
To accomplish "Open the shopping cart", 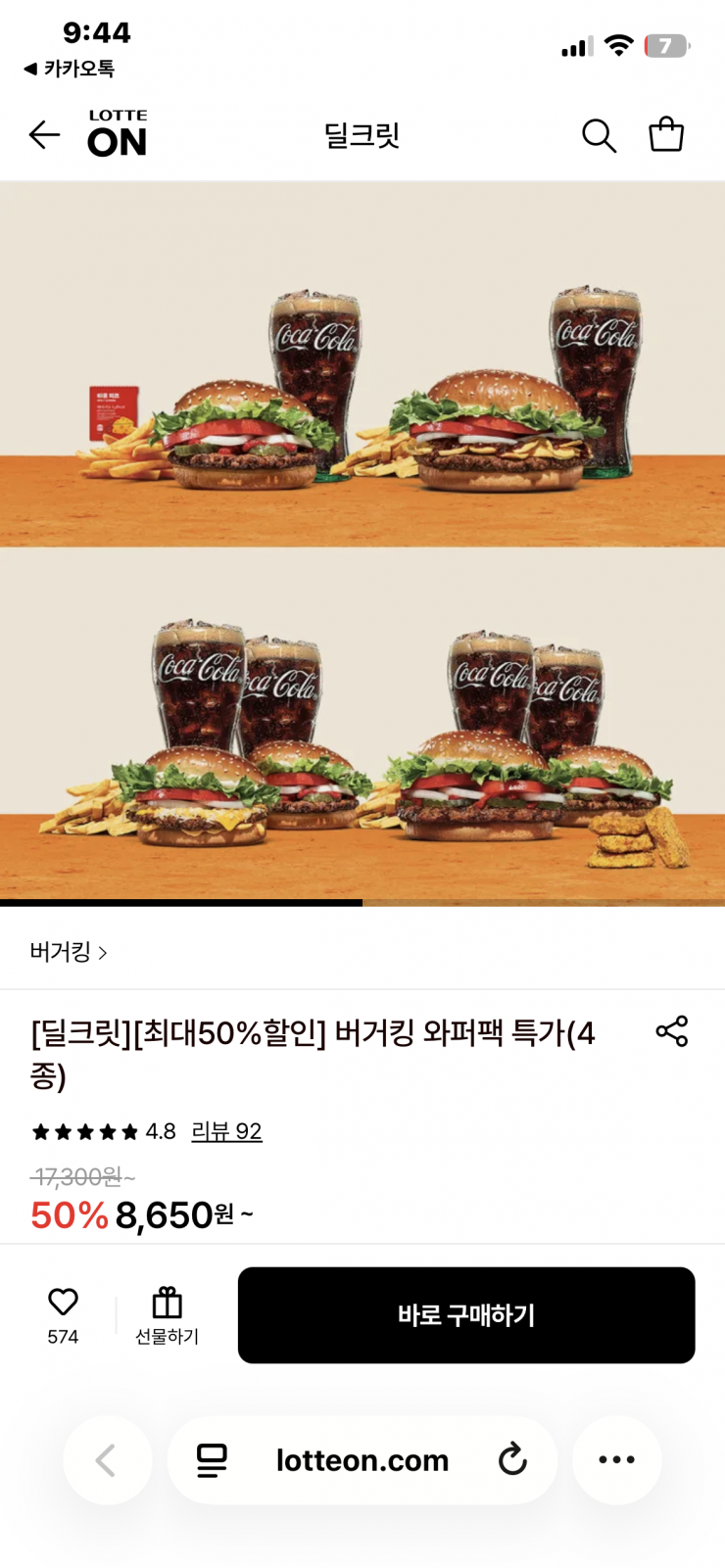I will [666, 136].
